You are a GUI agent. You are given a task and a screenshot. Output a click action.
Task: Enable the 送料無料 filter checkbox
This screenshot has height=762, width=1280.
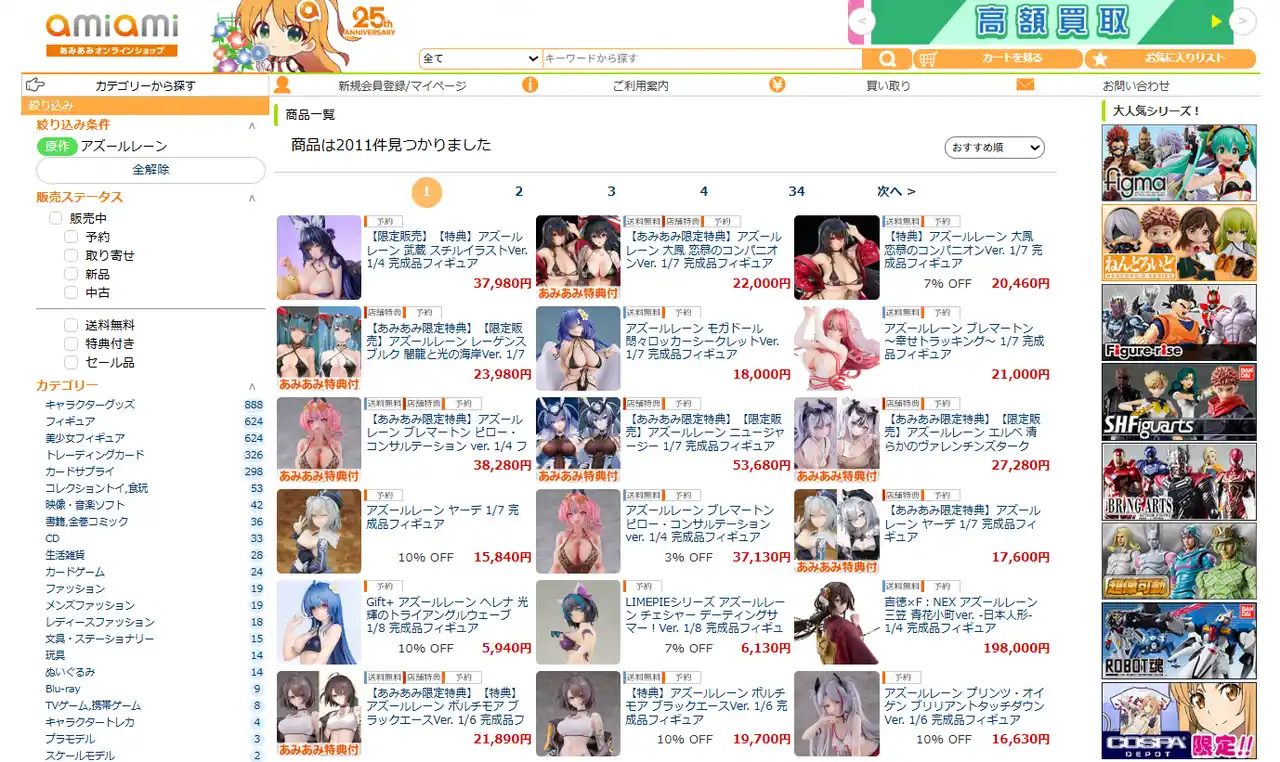coord(71,325)
